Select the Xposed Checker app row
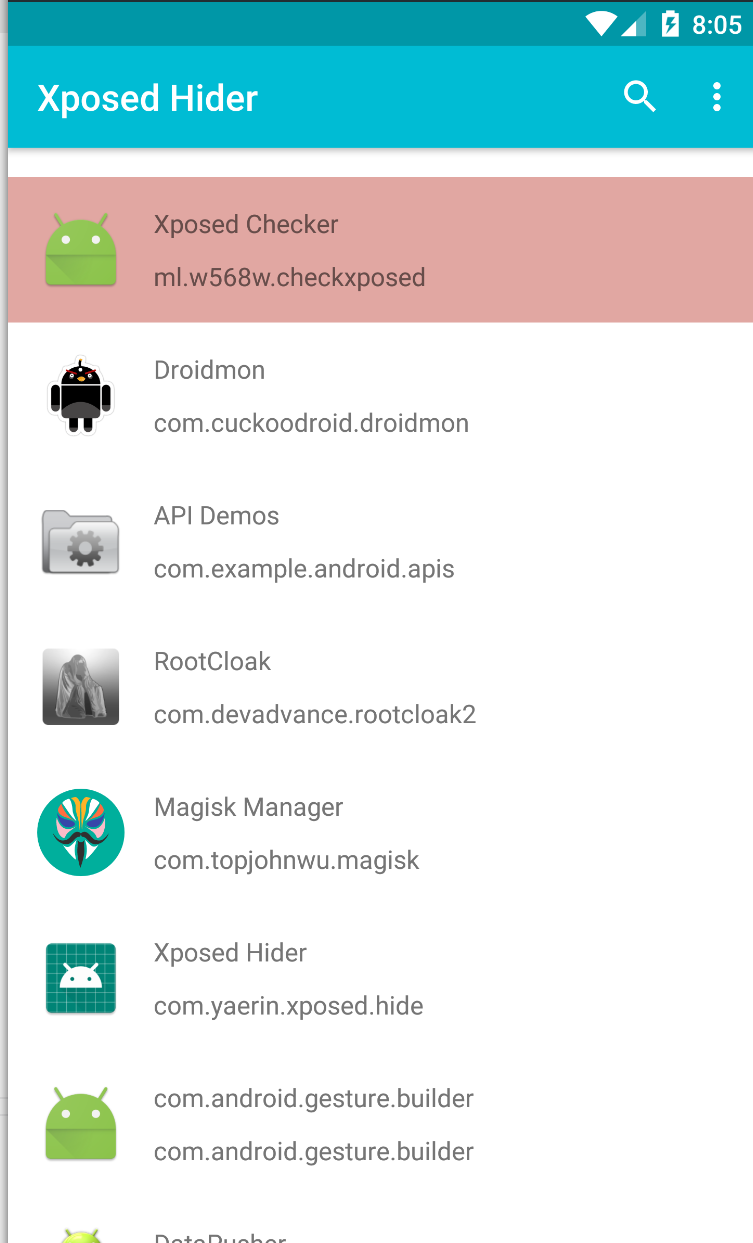Image resolution: width=753 pixels, height=1243 pixels. click(x=380, y=250)
